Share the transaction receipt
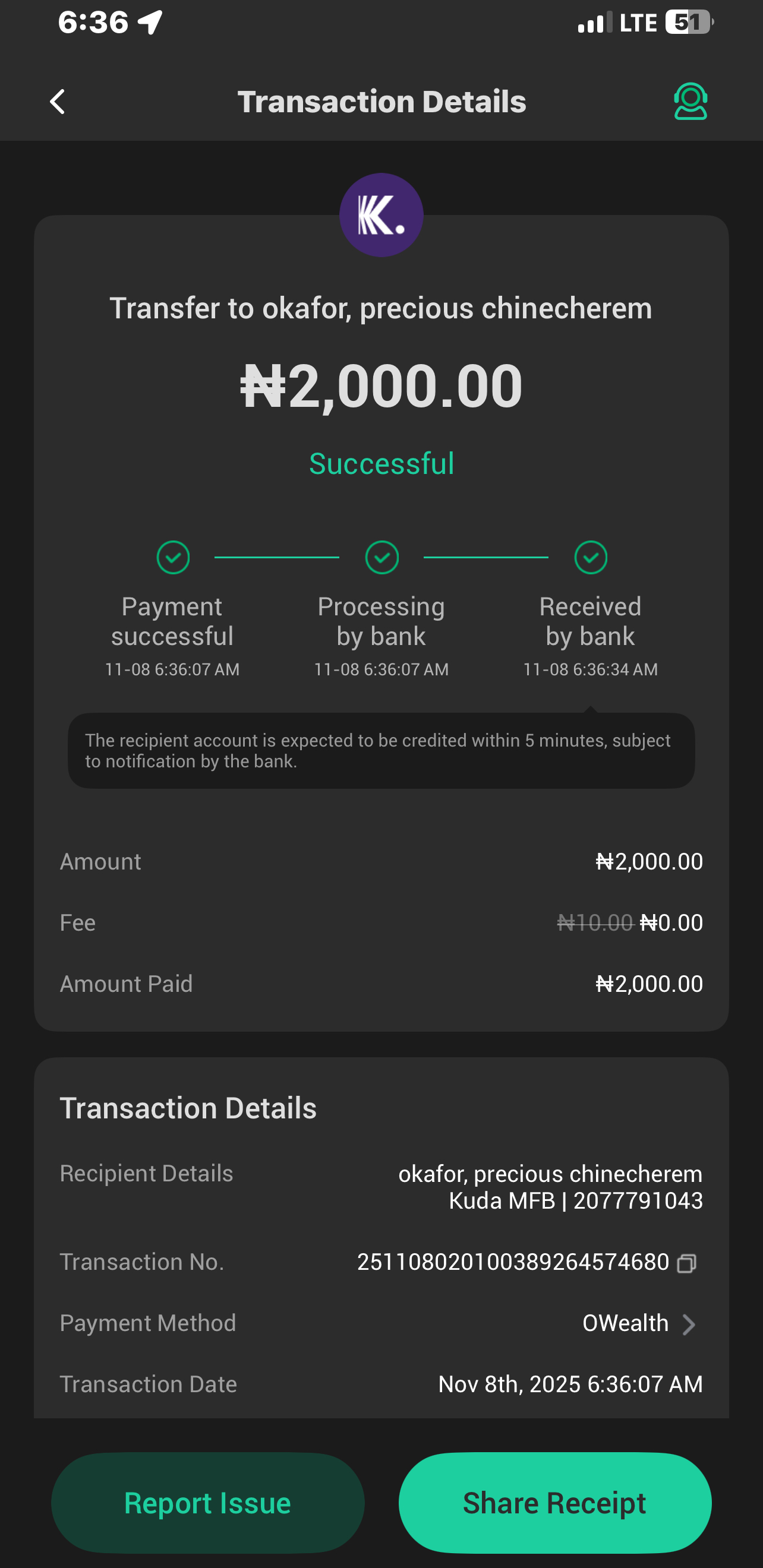763x1568 pixels. [555, 1502]
